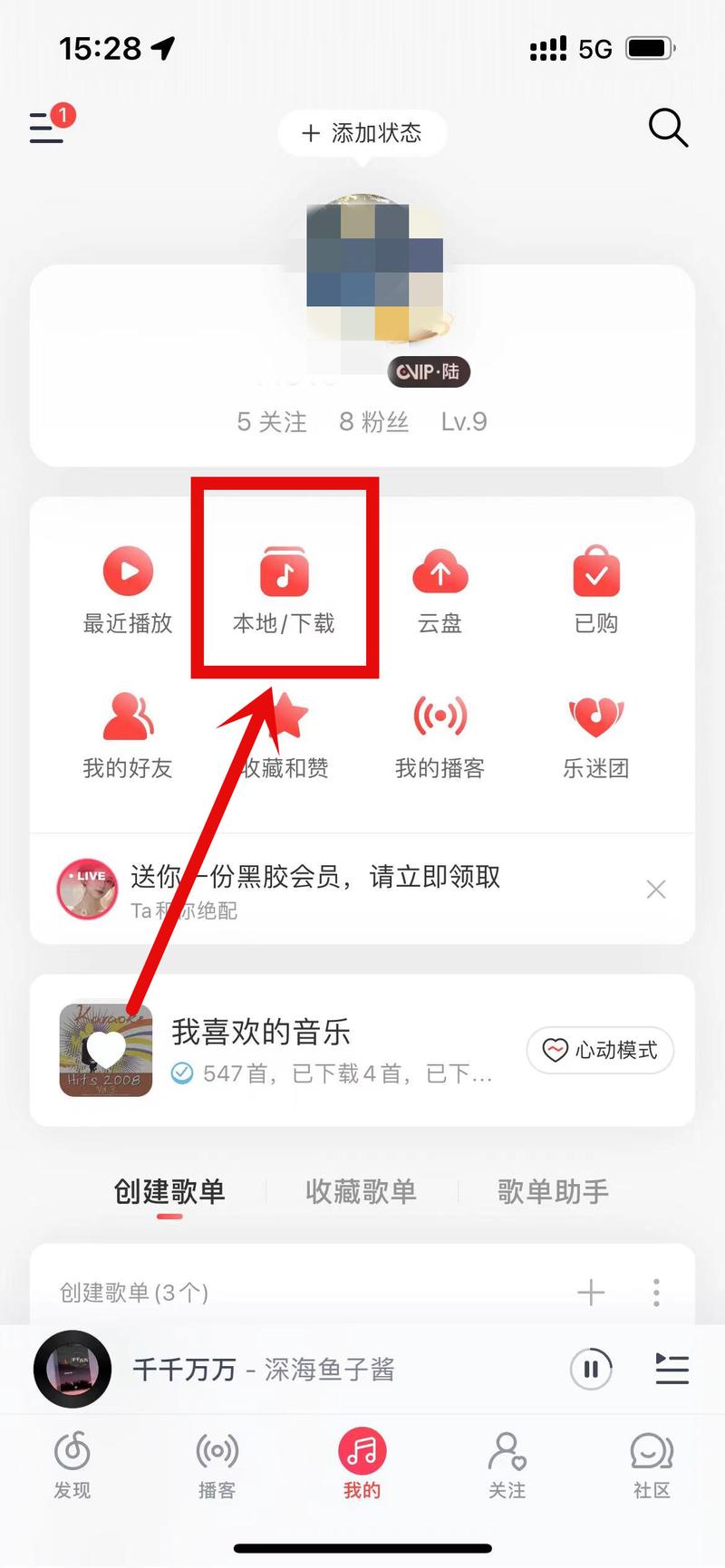The width and height of the screenshot is (725, 1568).
Task: Open the search magnifier icon
Action: pyautogui.click(x=668, y=128)
